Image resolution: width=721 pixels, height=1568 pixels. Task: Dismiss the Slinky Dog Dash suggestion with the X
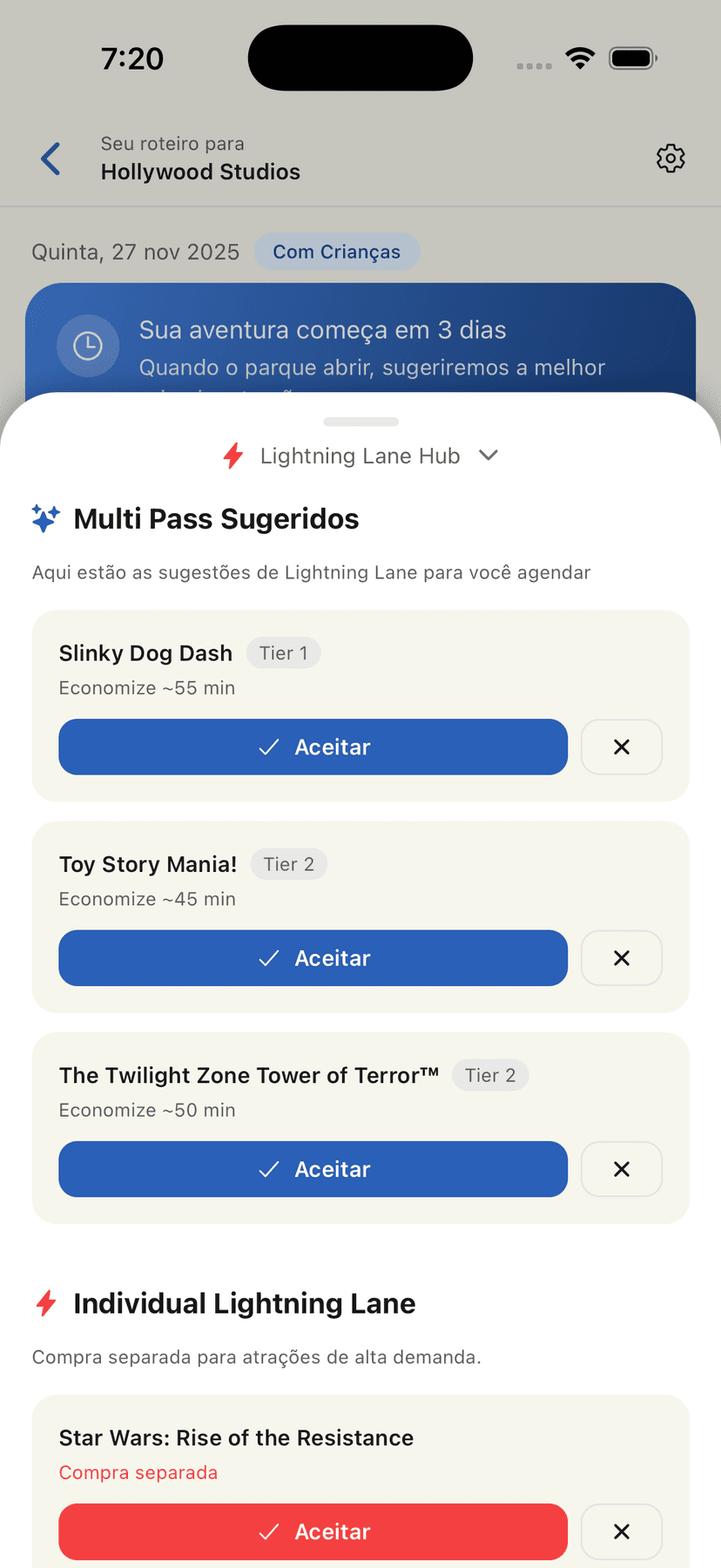click(x=621, y=747)
